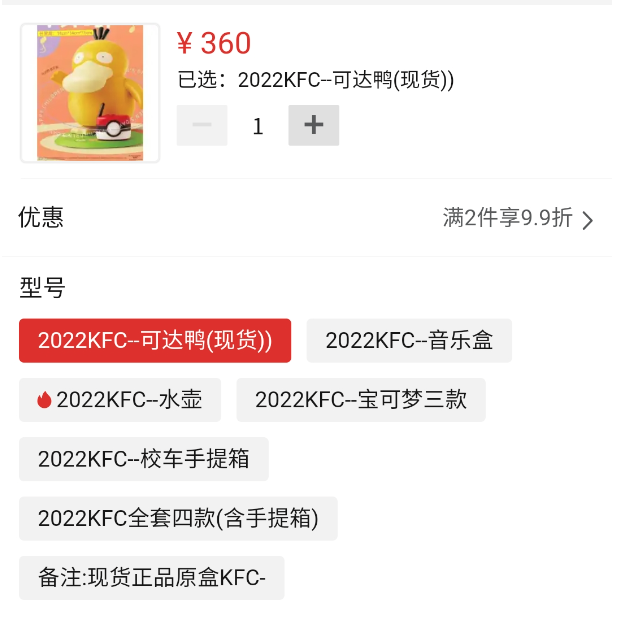Choose 2022KFC--校车手提箱 model
The image size is (636, 626).
[144, 459]
